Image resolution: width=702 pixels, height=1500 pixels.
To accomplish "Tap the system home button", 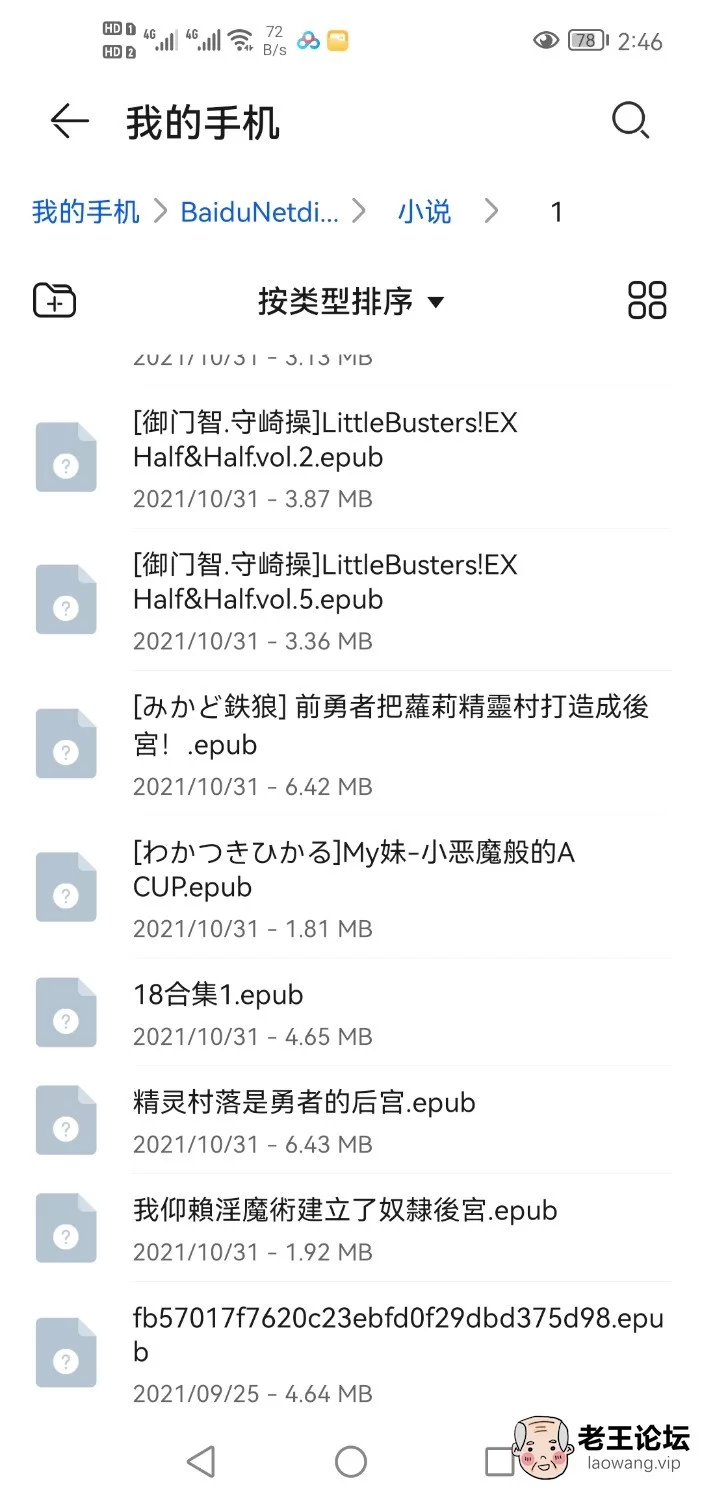I will pos(351,1461).
